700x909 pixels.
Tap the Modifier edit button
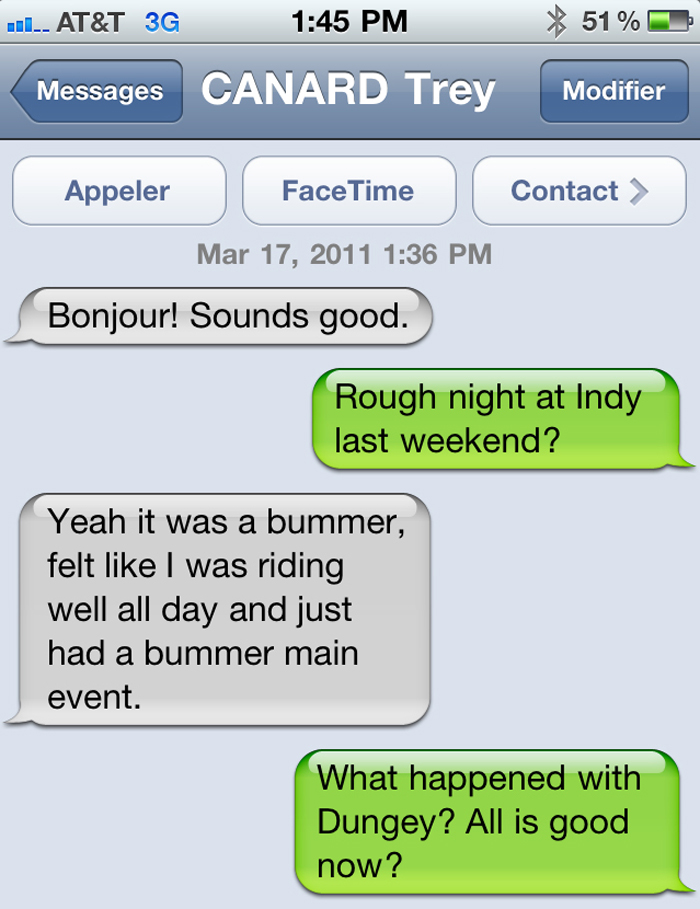(613, 91)
